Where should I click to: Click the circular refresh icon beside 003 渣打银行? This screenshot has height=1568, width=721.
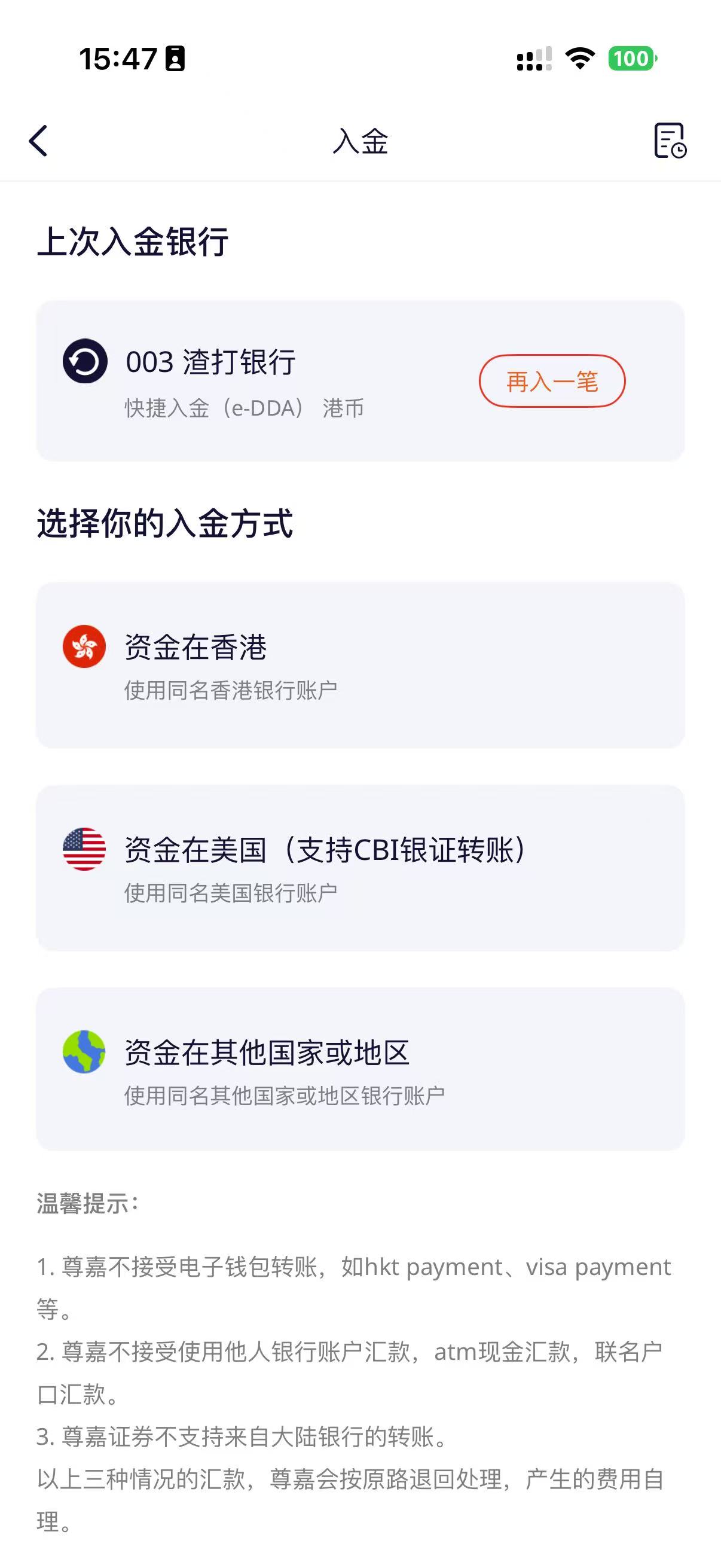coord(85,363)
